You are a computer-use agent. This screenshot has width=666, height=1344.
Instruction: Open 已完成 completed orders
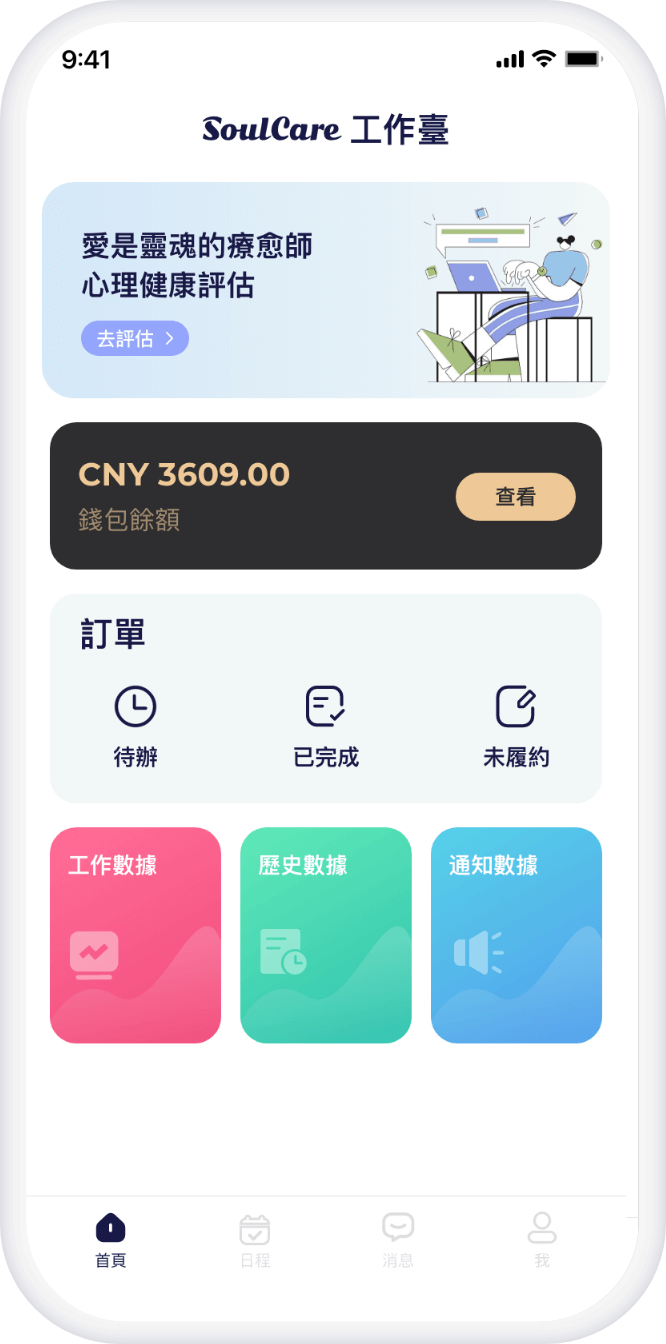click(x=326, y=727)
